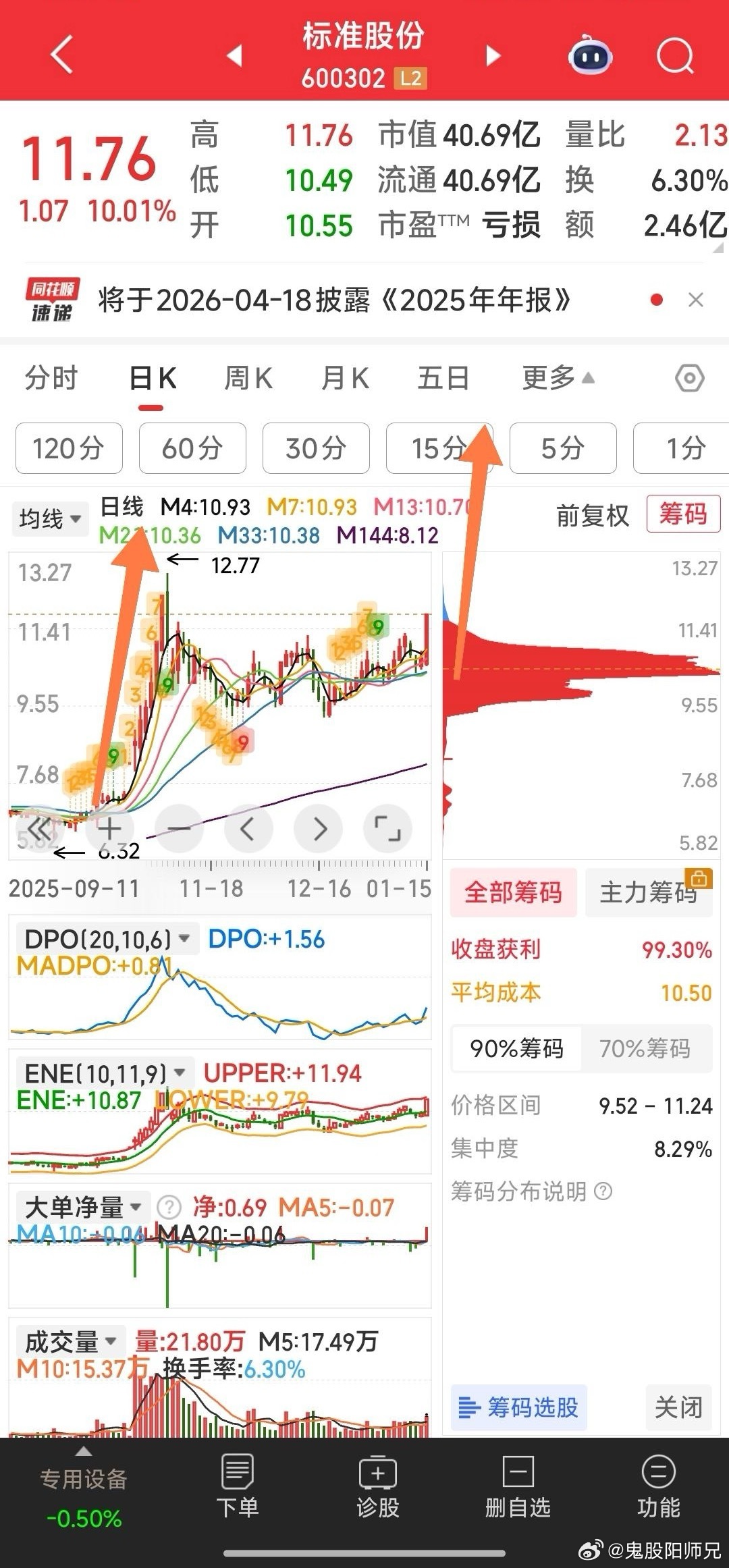The width and height of the screenshot is (729, 1568).
Task: Select the 70%筹码 option
Action: [647, 1048]
